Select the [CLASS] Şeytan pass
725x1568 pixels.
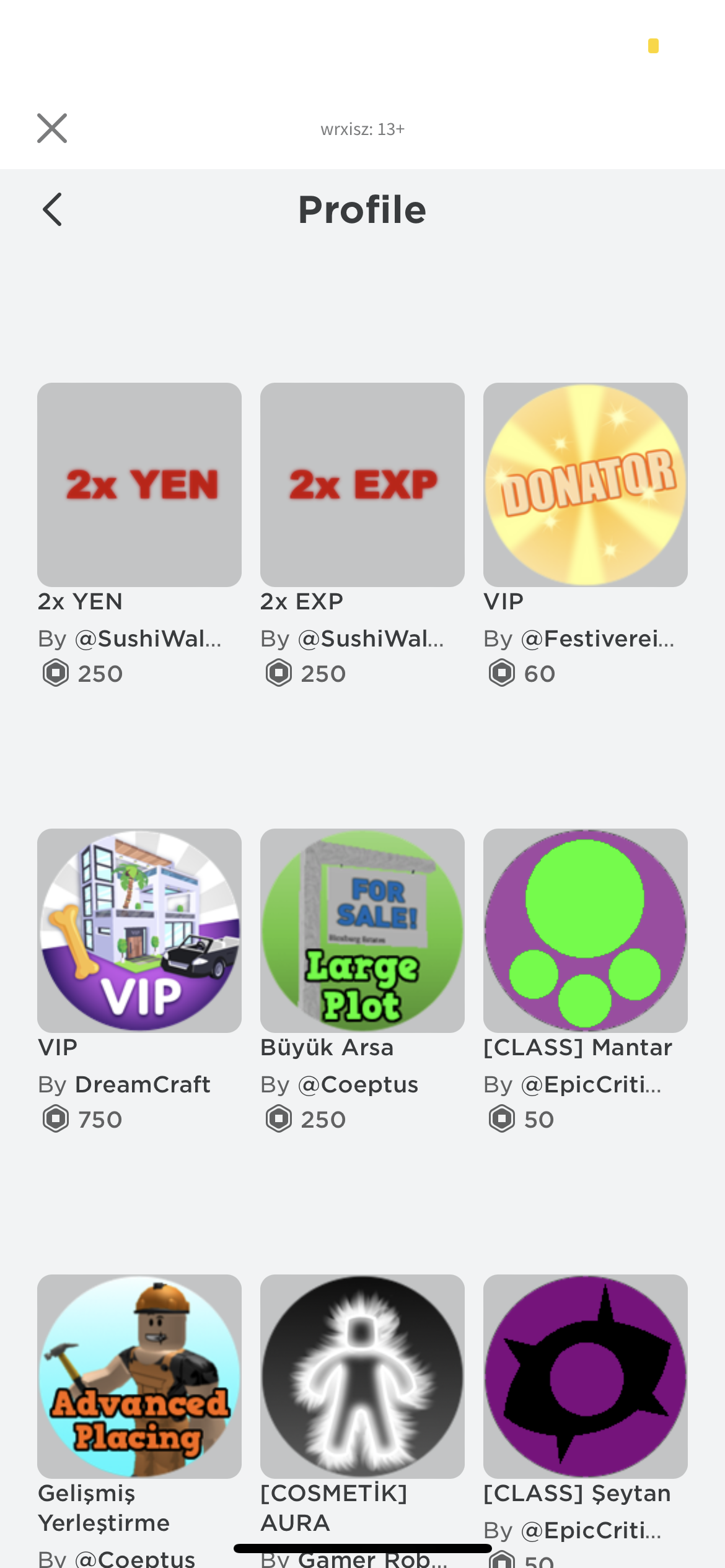point(586,1377)
